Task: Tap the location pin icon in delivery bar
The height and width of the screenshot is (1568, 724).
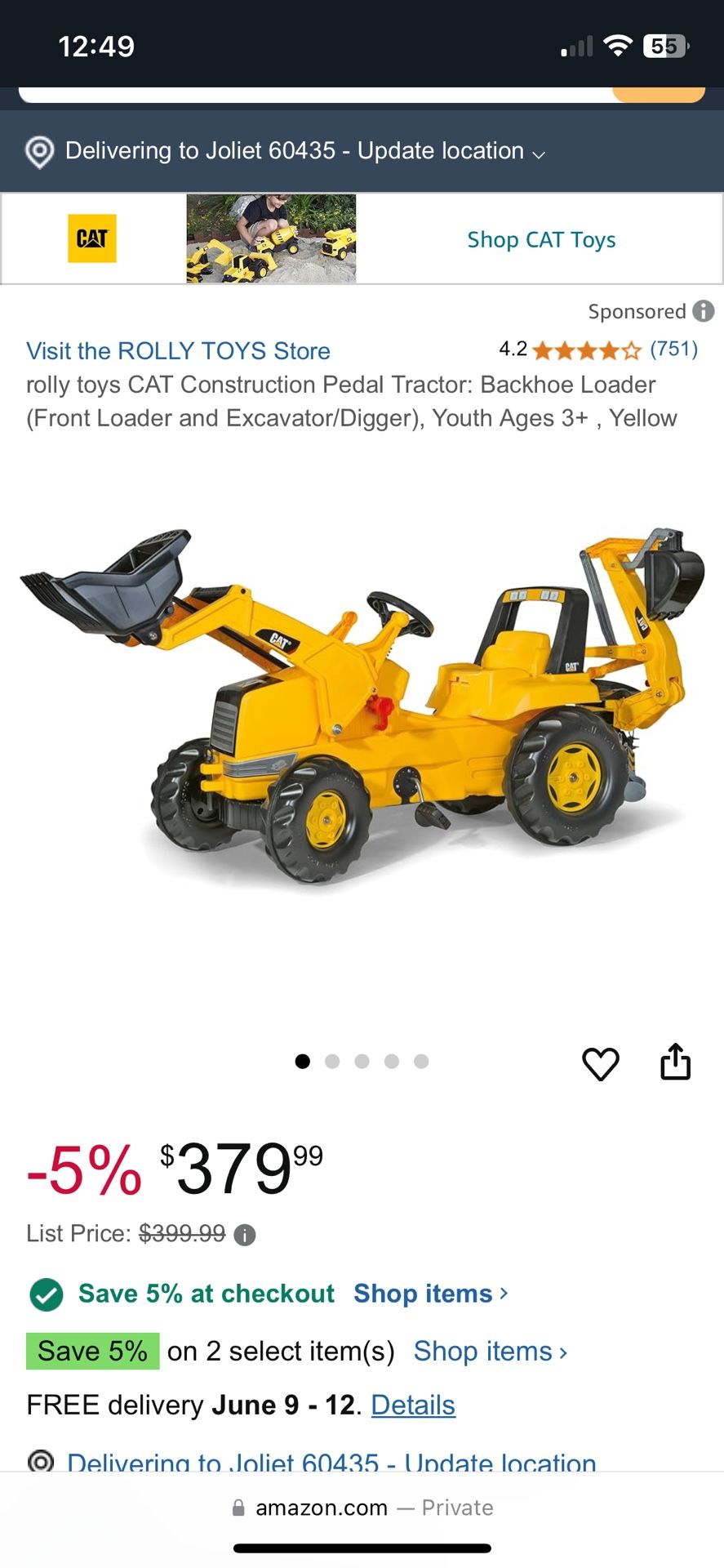Action: (39, 152)
